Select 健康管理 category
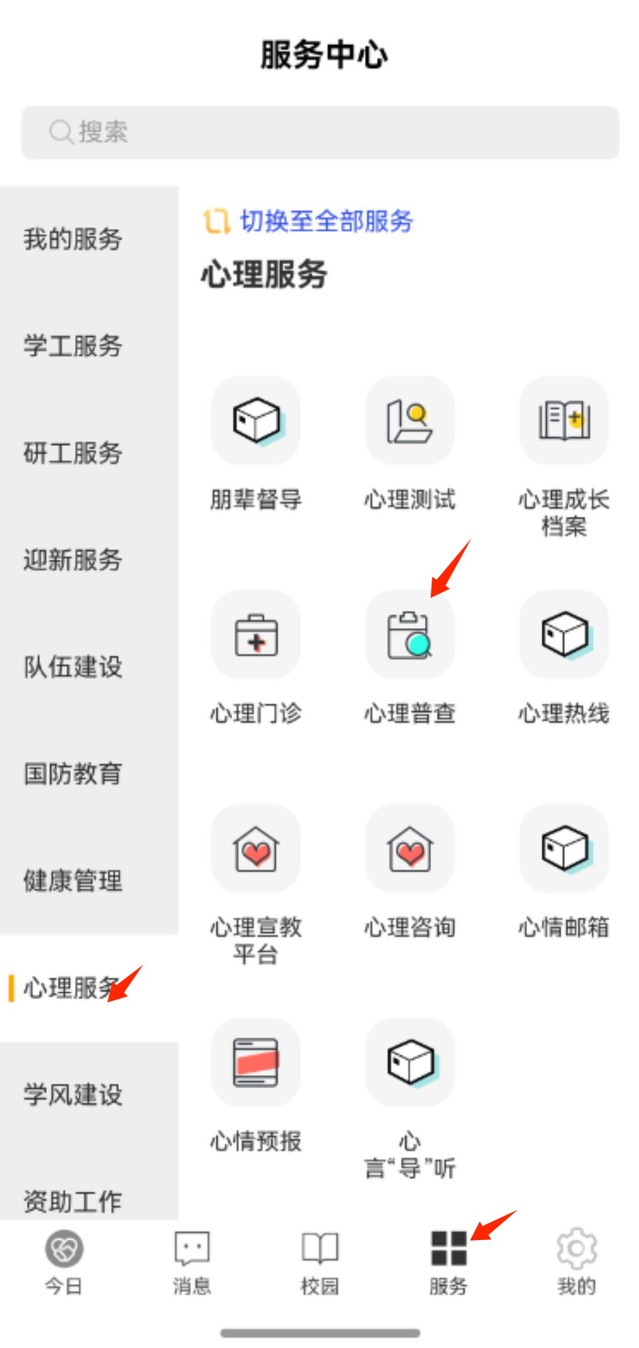639x1348 pixels. 73,881
